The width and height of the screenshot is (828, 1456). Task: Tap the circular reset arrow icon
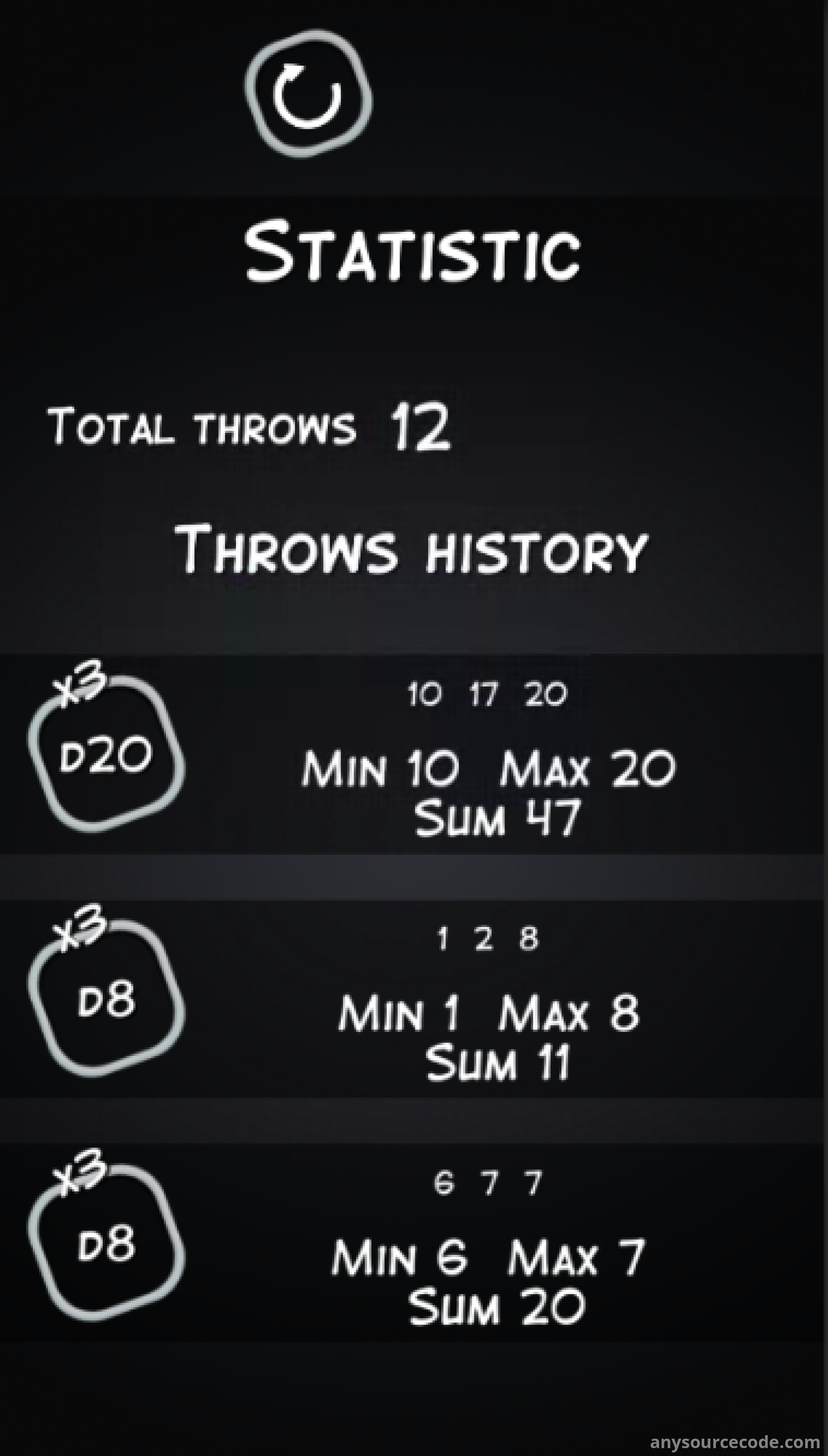click(x=308, y=93)
